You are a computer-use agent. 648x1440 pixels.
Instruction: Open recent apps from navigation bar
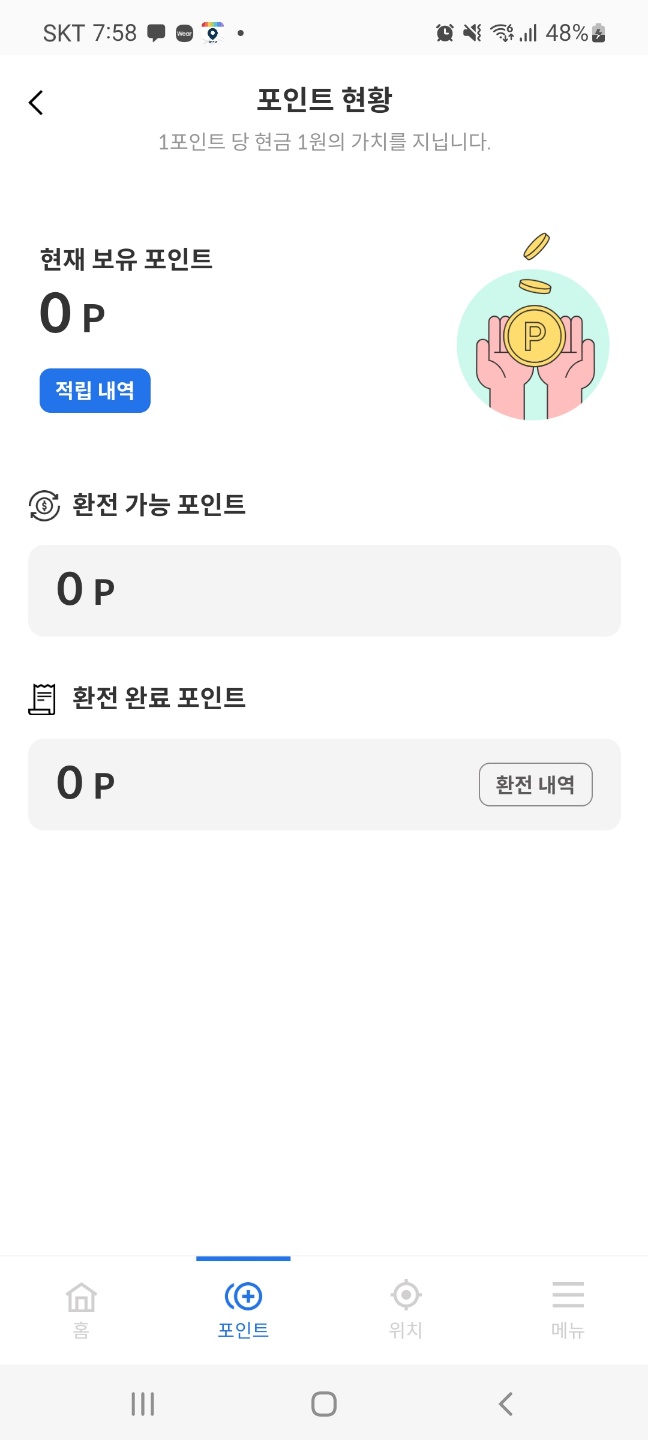(x=143, y=1404)
